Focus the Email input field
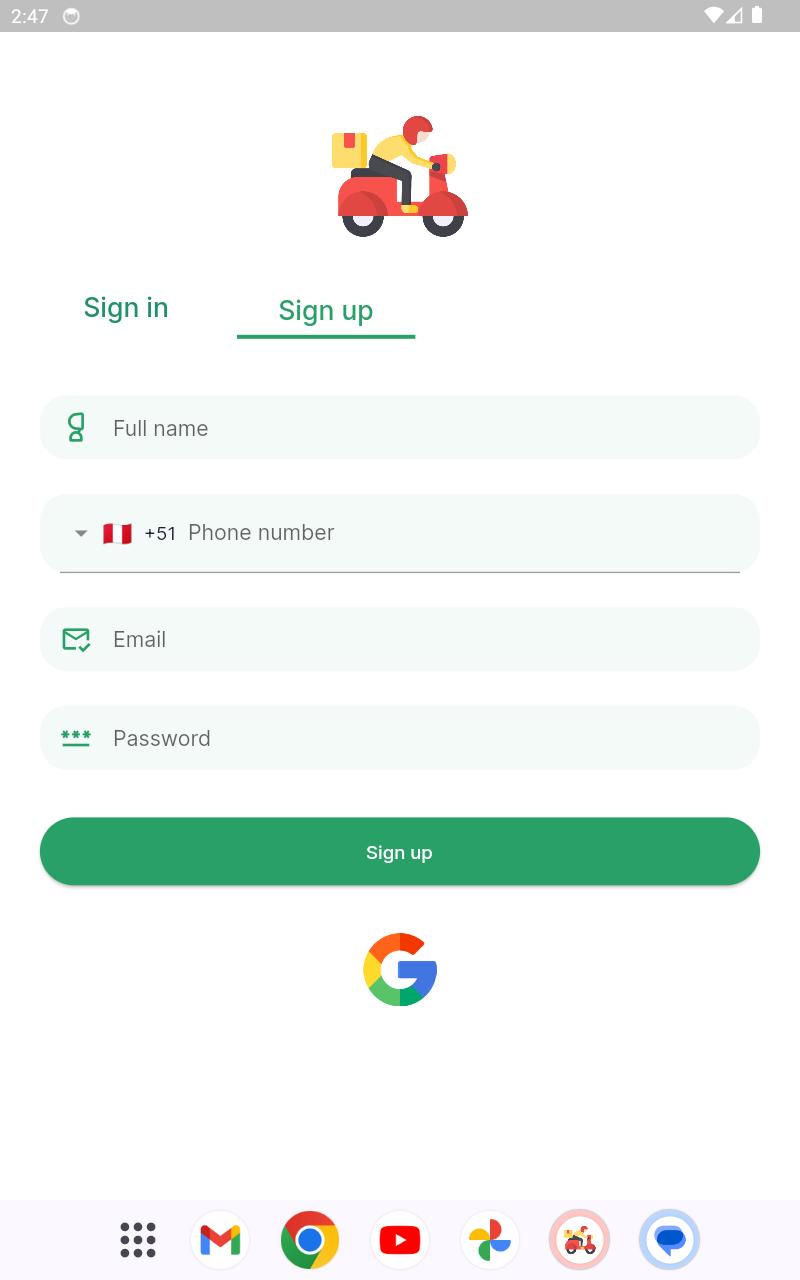The height and width of the screenshot is (1280, 800). click(400, 639)
